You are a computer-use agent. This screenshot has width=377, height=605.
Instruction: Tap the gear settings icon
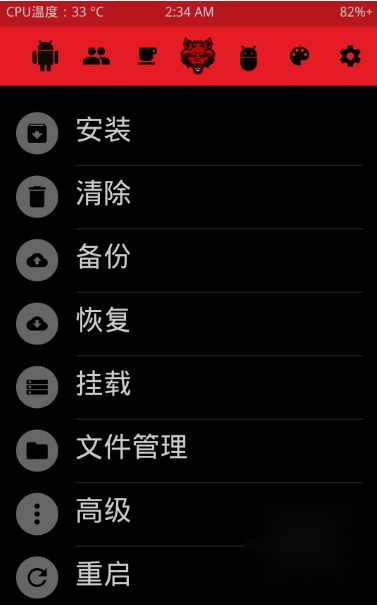click(x=350, y=56)
